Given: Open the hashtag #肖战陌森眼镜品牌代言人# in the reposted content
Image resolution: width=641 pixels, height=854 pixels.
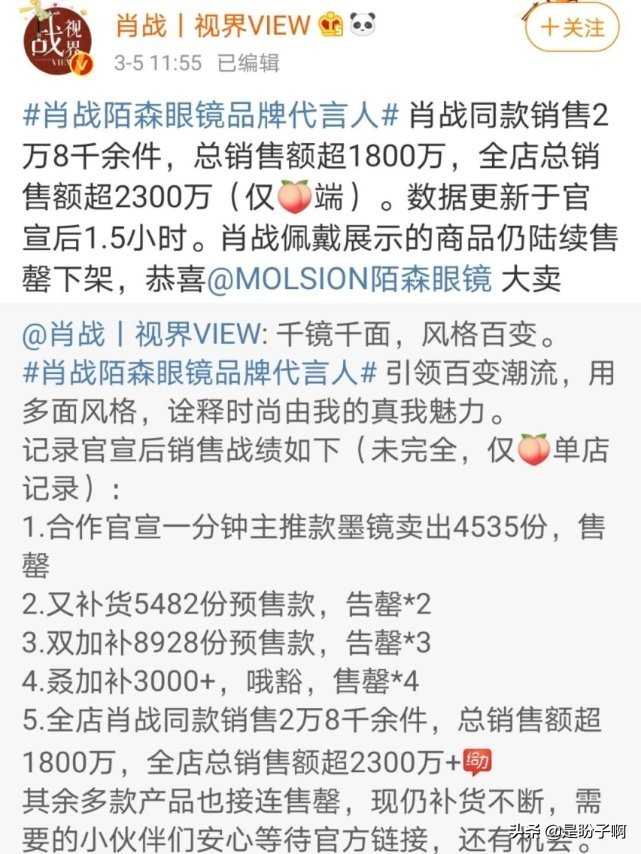Looking at the screenshot, I should pyautogui.click(x=198, y=373).
